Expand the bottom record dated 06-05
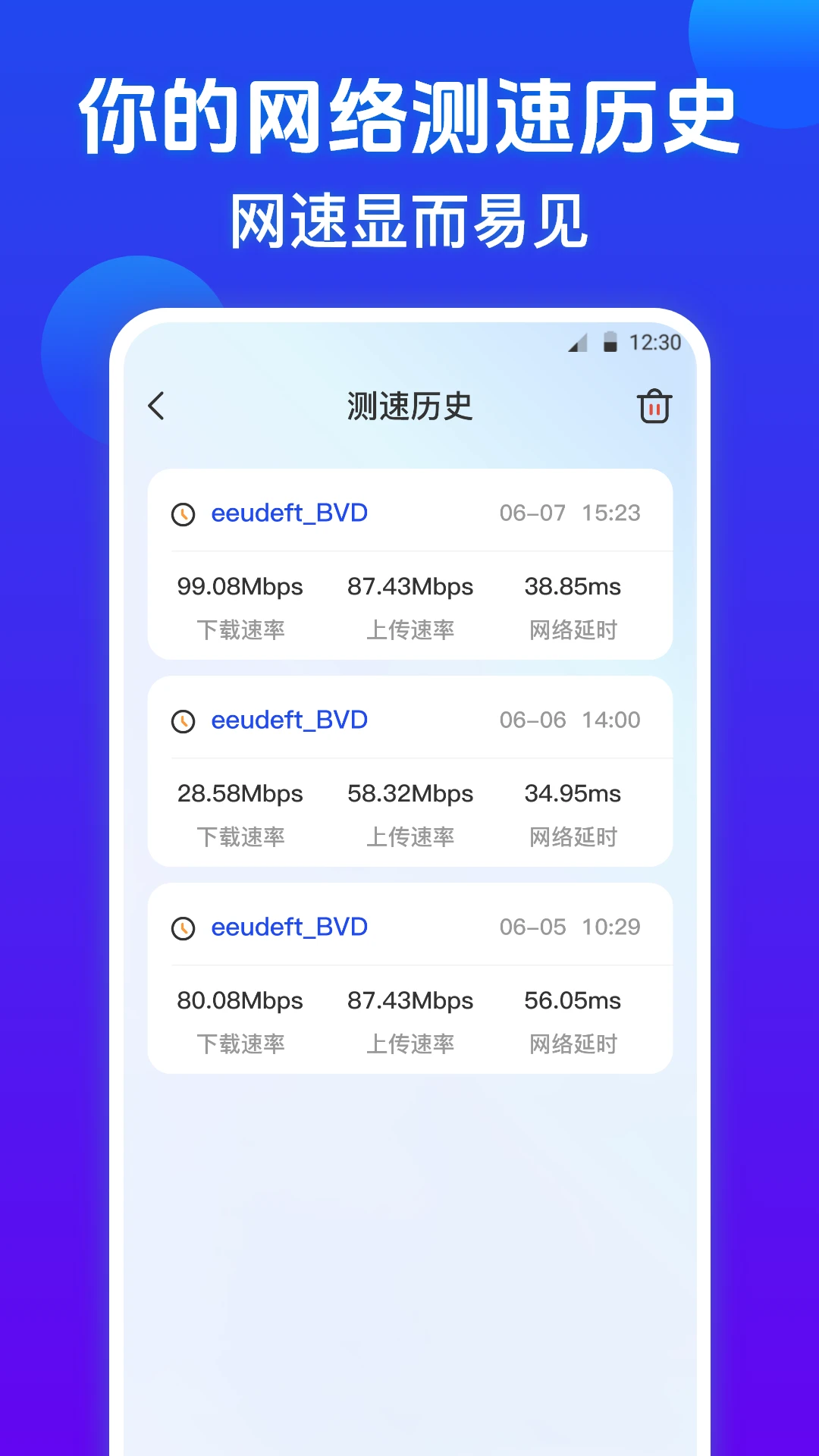Viewport: 819px width, 1456px height. (409, 978)
